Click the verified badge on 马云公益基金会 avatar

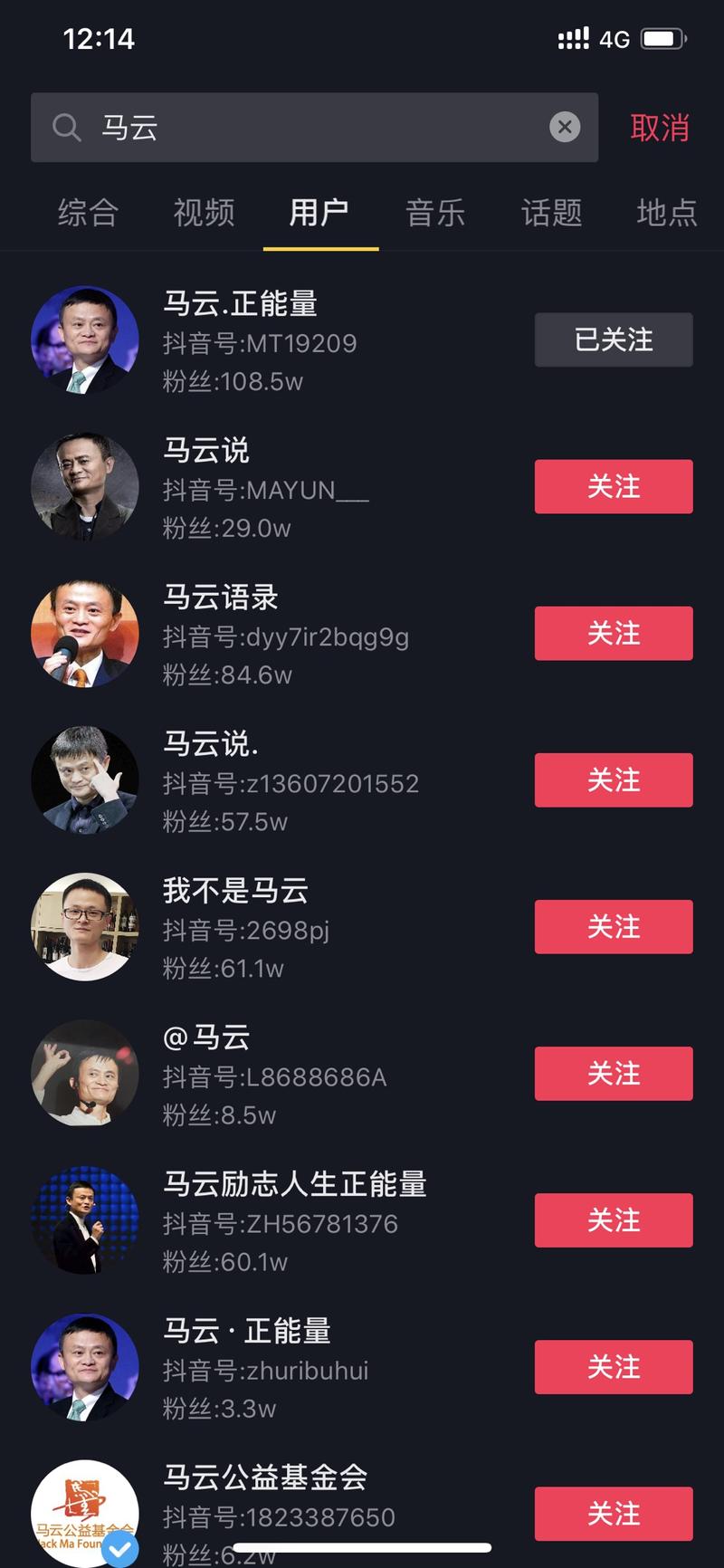[119, 1549]
